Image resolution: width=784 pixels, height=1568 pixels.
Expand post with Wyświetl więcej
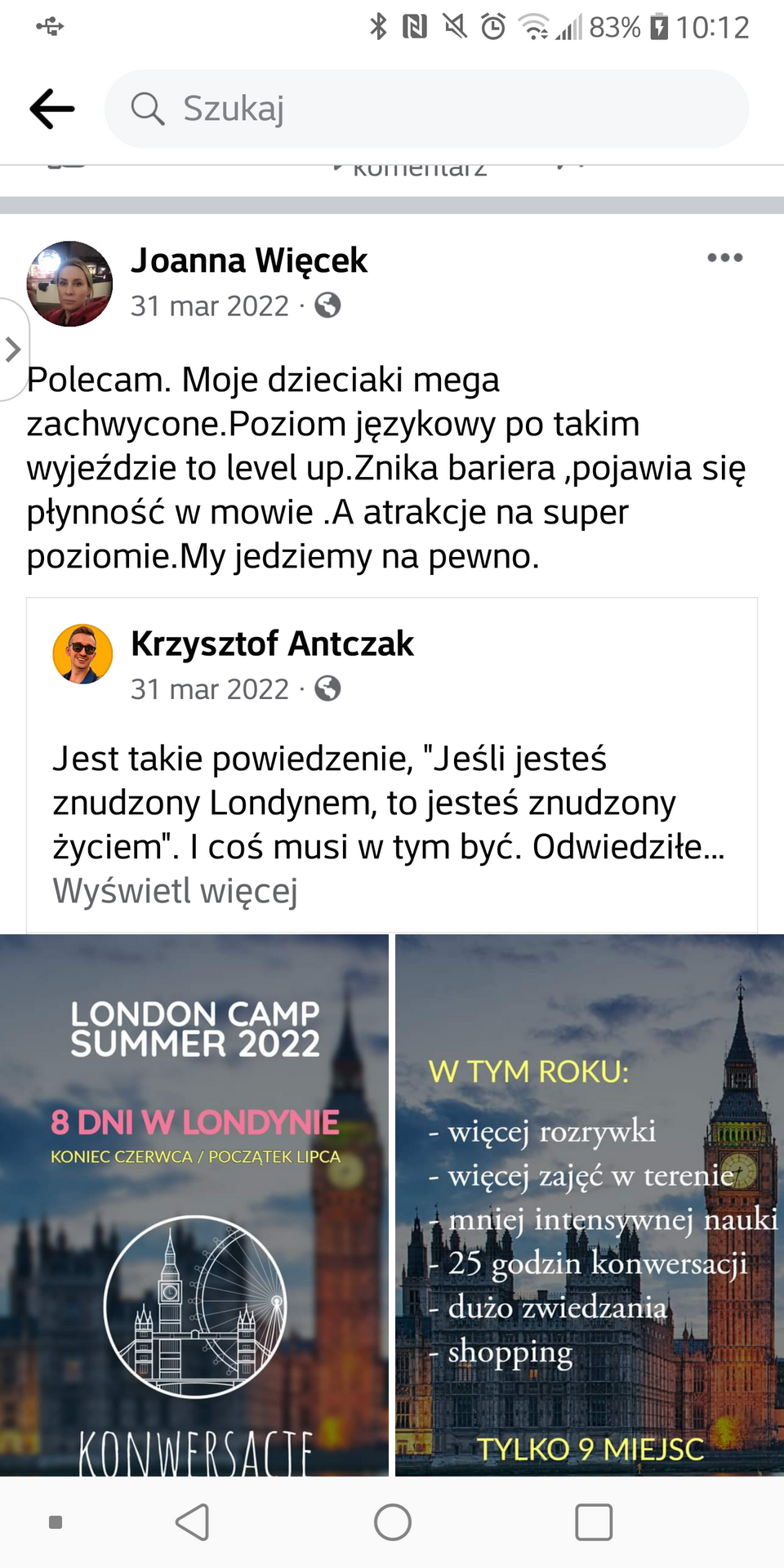[x=175, y=891]
